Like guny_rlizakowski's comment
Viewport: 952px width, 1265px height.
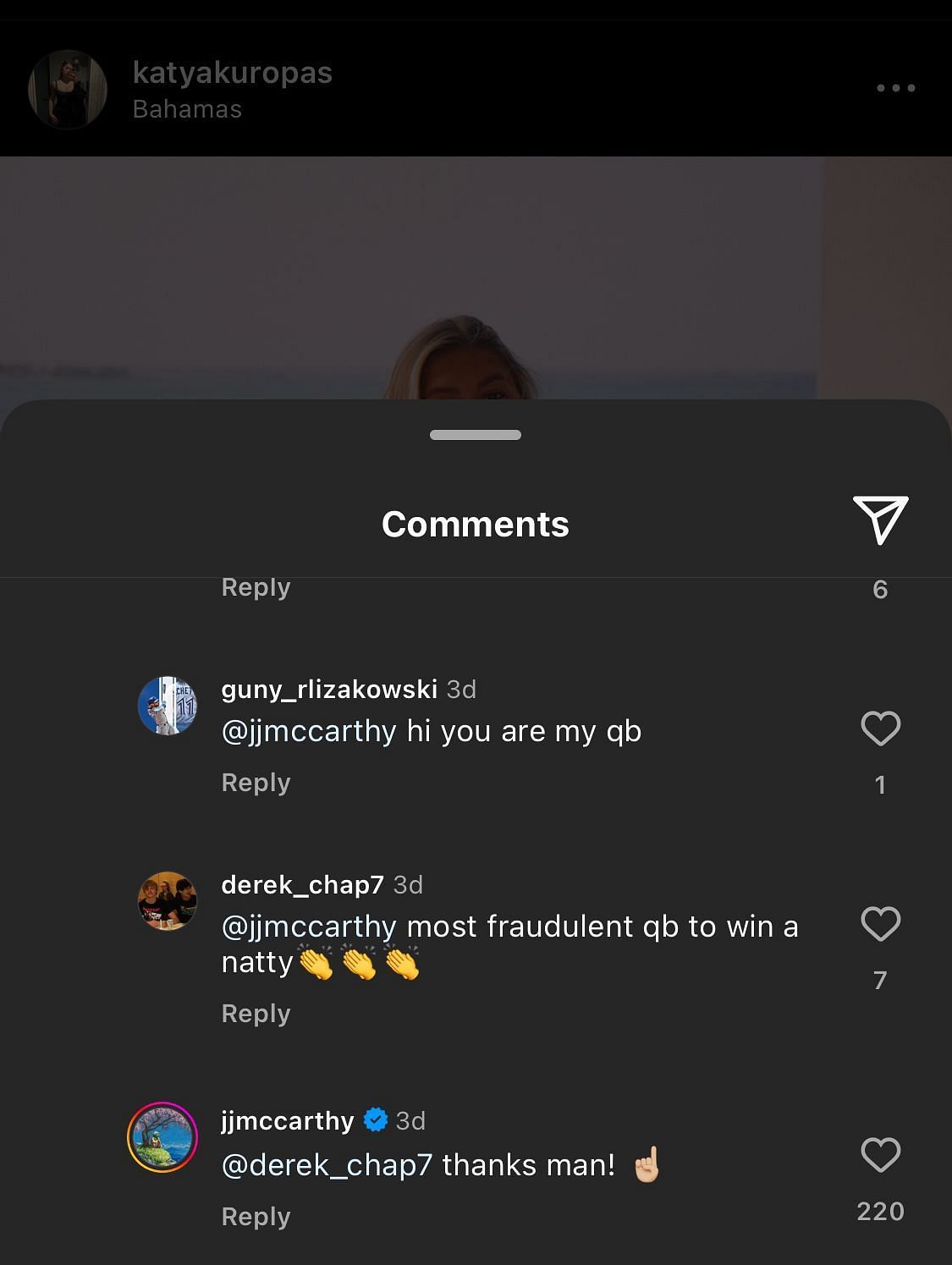[880, 729]
